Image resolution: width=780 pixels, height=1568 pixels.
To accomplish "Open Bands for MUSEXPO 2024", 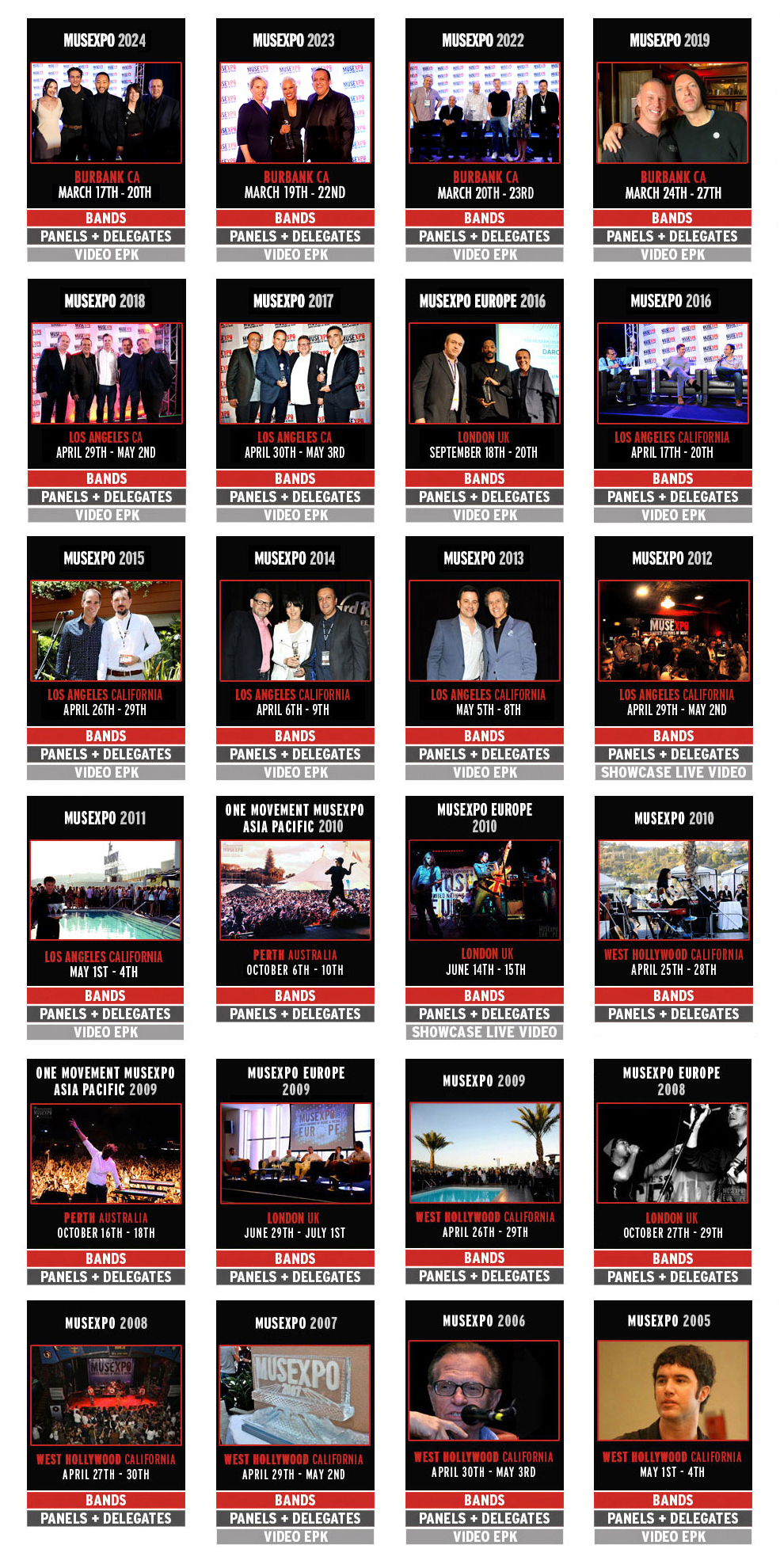I will coord(106,218).
